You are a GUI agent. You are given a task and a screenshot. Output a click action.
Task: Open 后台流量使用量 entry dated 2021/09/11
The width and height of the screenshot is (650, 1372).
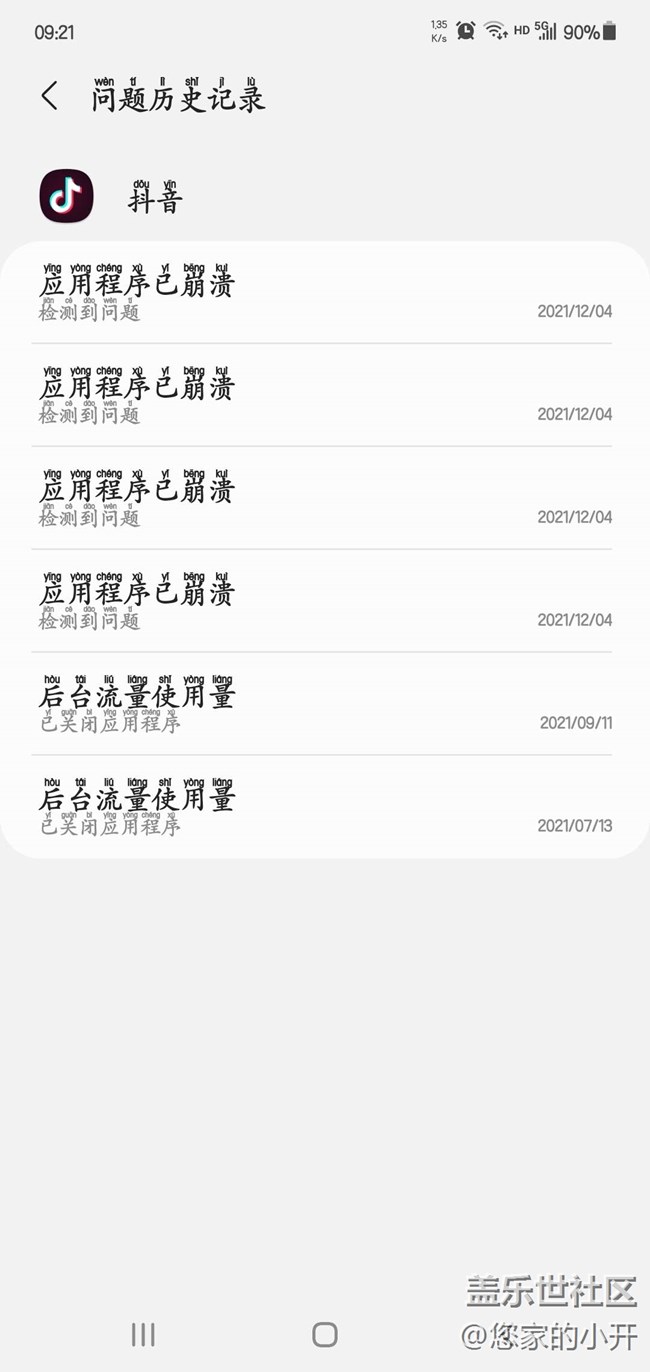(x=324, y=704)
